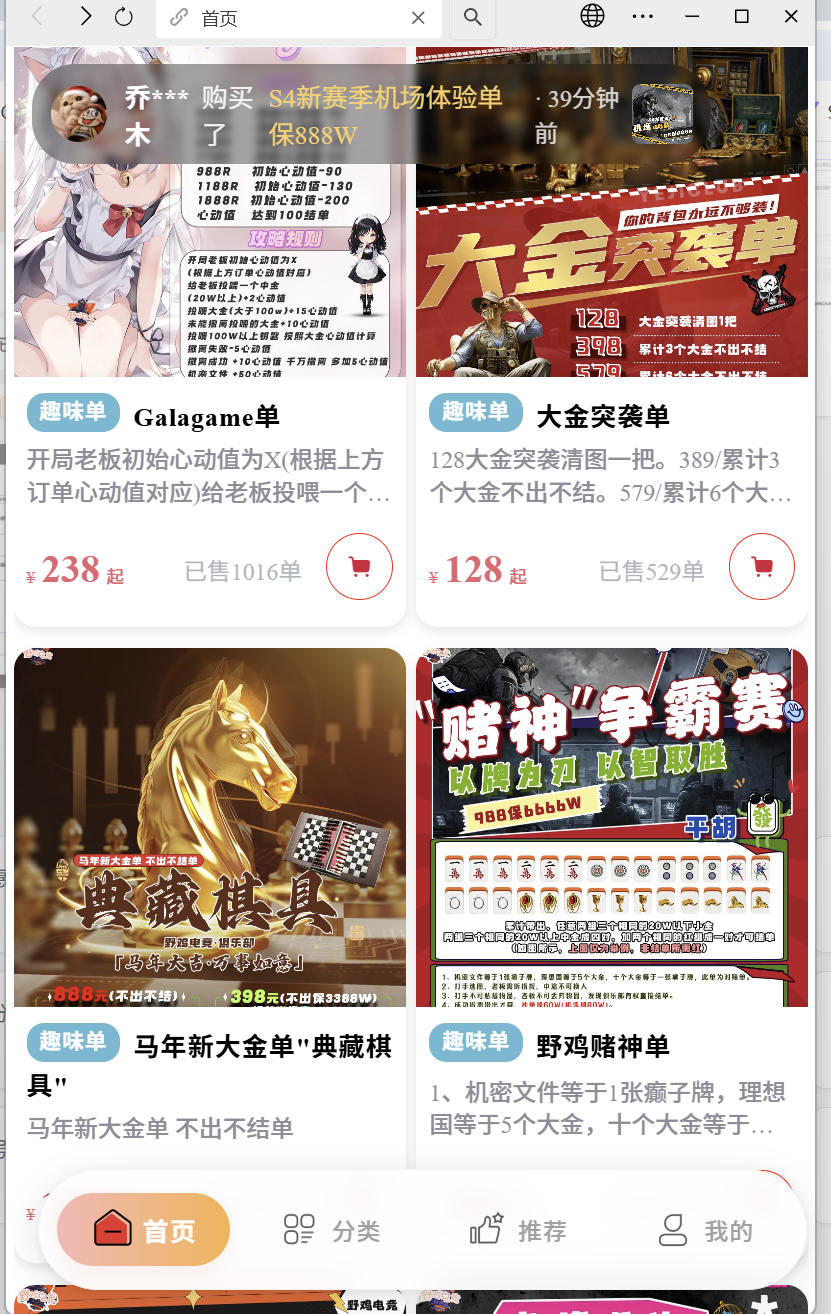Open the 分类 categories grid icon
This screenshot has width=831, height=1314.
pyautogui.click(x=298, y=1230)
